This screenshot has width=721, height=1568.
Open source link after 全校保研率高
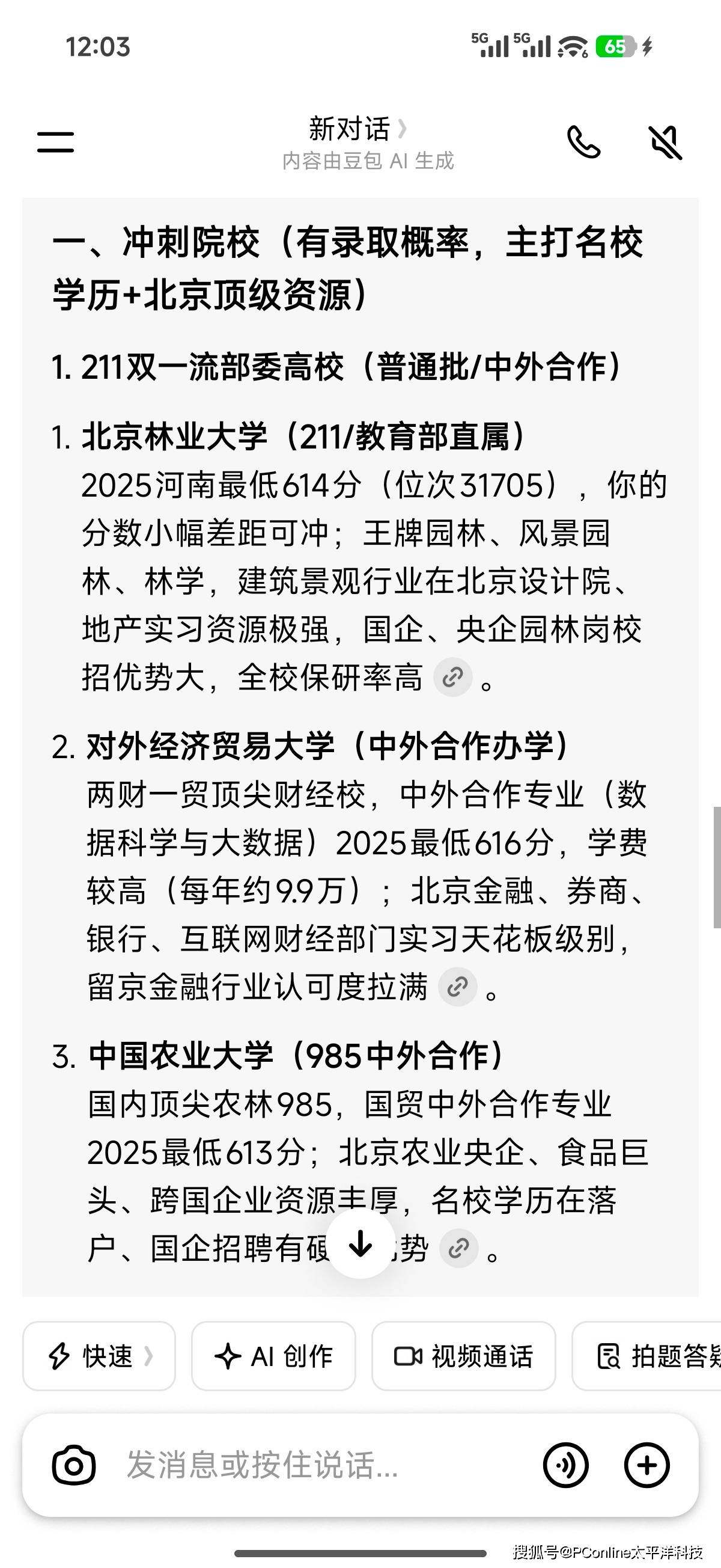[x=452, y=677]
